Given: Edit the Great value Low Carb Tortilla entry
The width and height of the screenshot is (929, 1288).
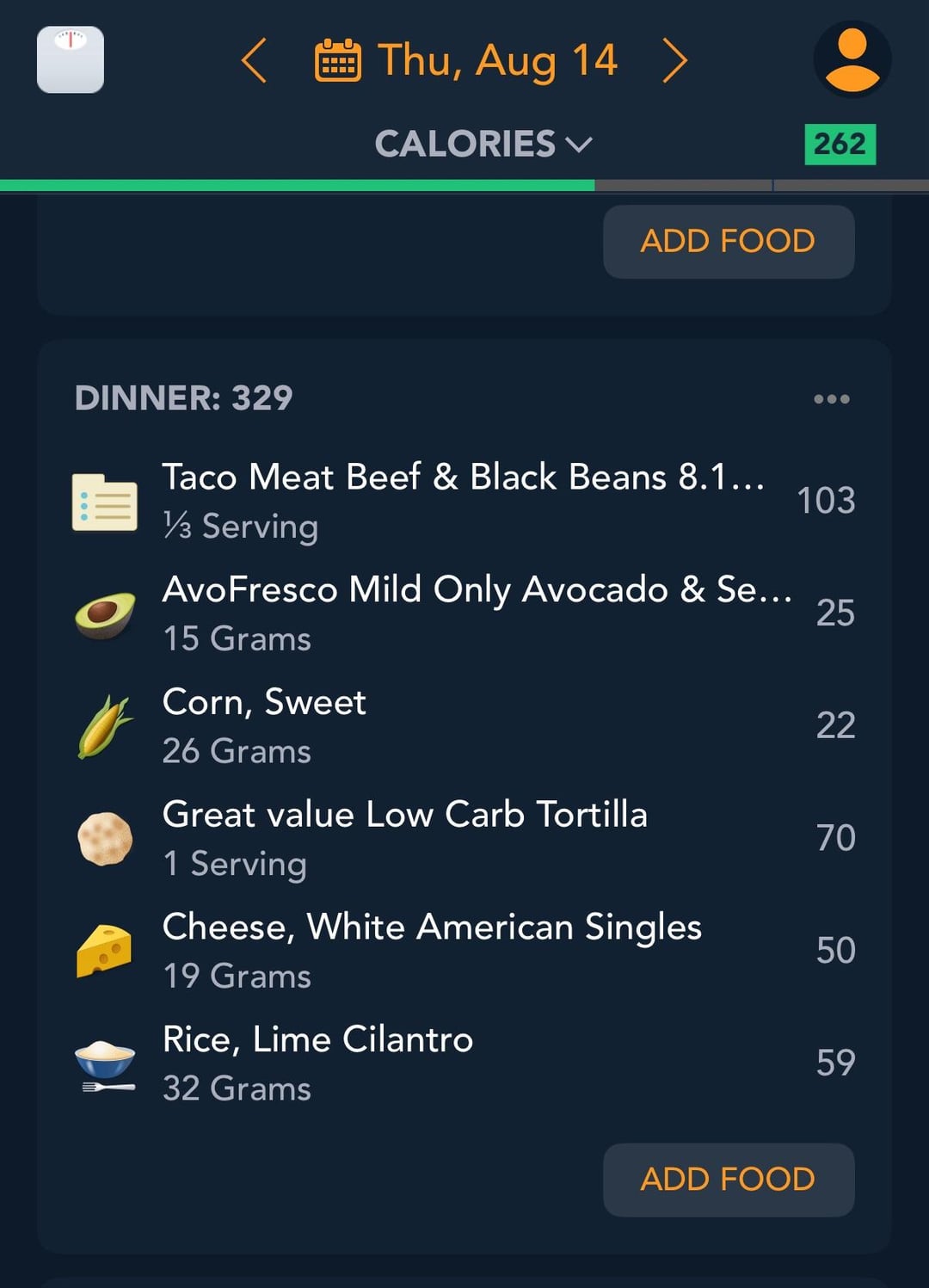Looking at the screenshot, I should [x=463, y=838].
